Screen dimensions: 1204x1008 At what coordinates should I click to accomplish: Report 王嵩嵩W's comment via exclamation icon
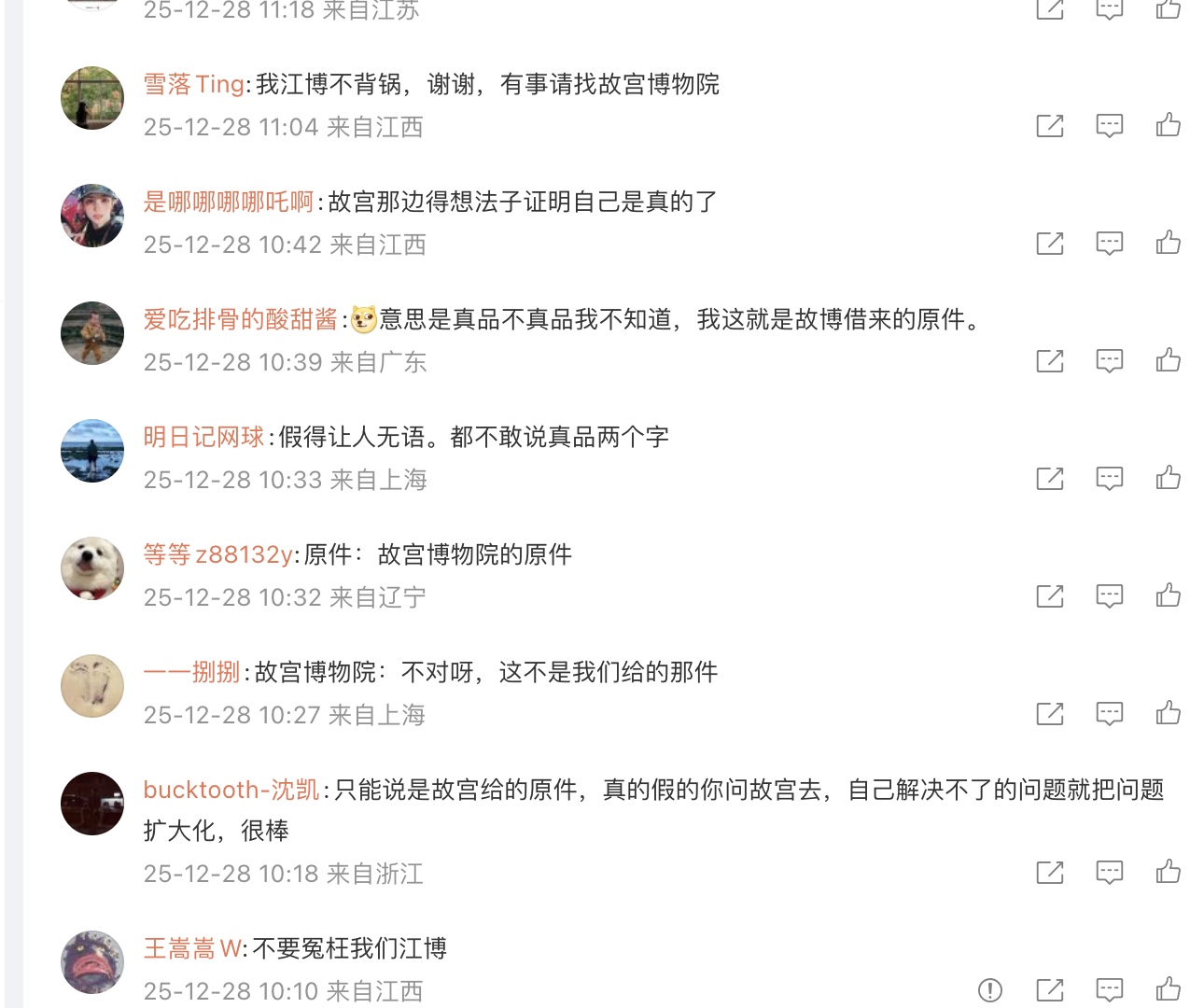pyautogui.click(x=990, y=990)
